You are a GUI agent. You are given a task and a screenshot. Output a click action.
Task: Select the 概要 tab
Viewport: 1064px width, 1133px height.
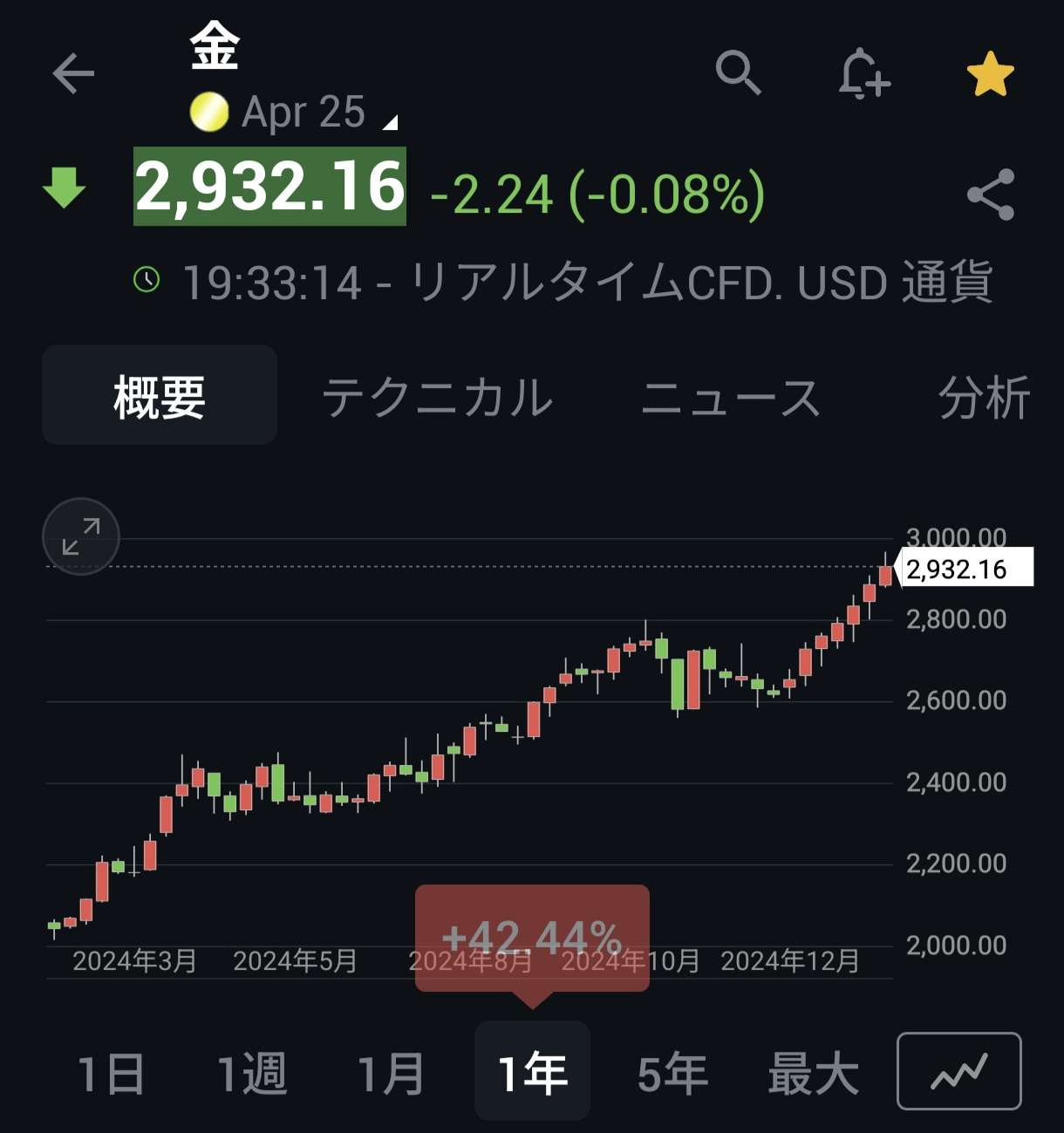(x=160, y=396)
